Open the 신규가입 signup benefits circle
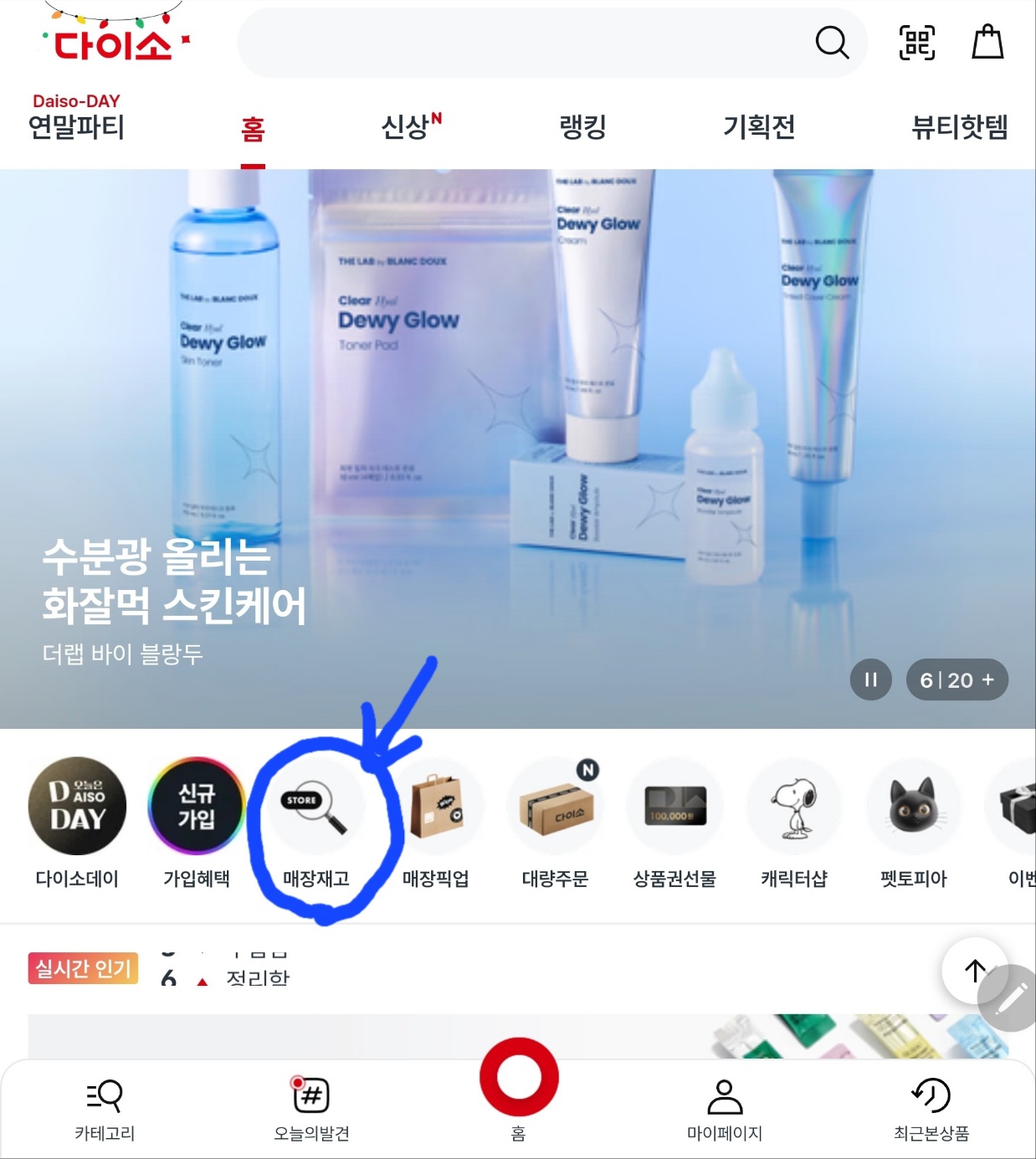 [196, 806]
